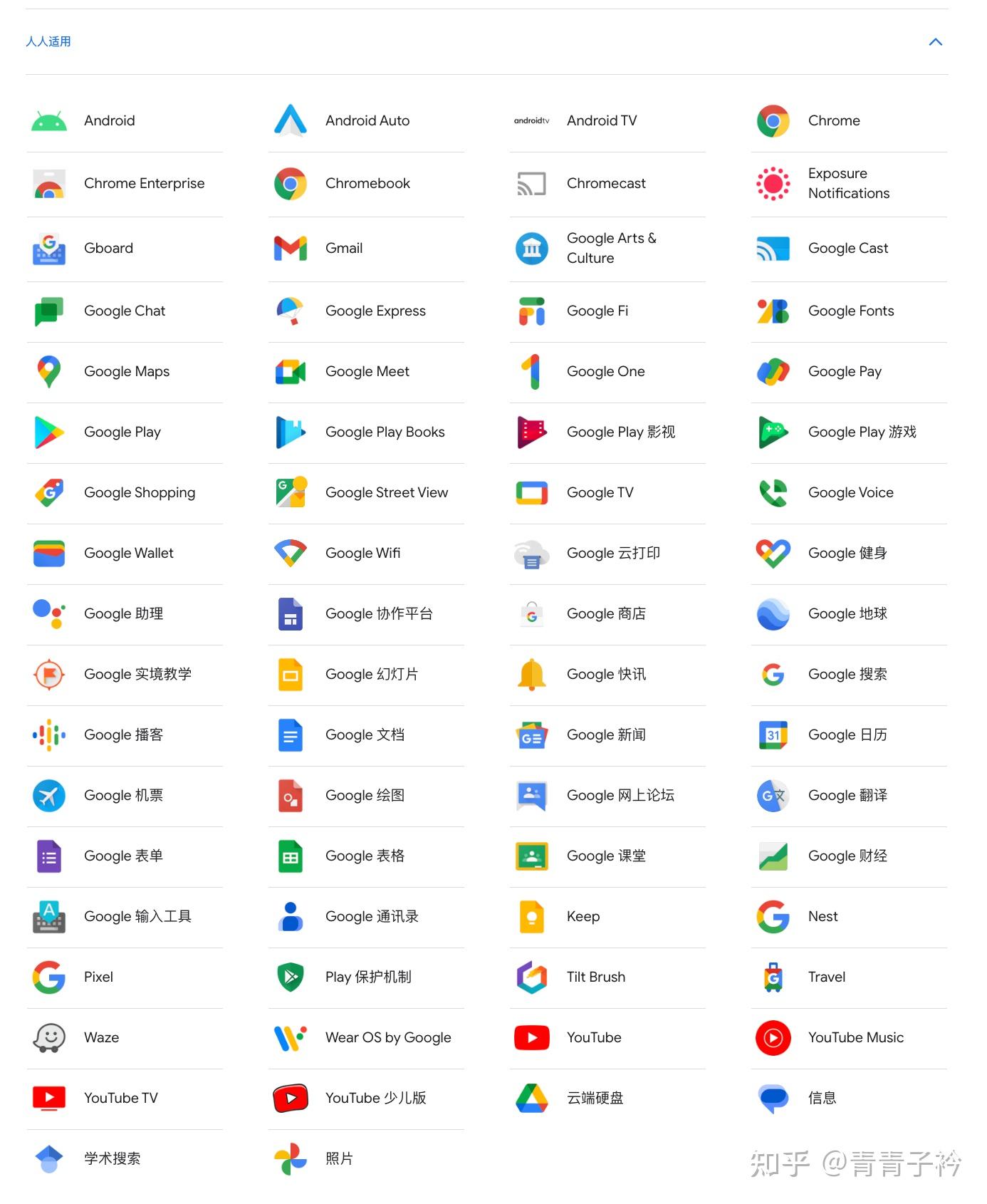The height and width of the screenshot is (1204, 987).
Task: Select Gmail in the products grid
Action: click(x=343, y=248)
